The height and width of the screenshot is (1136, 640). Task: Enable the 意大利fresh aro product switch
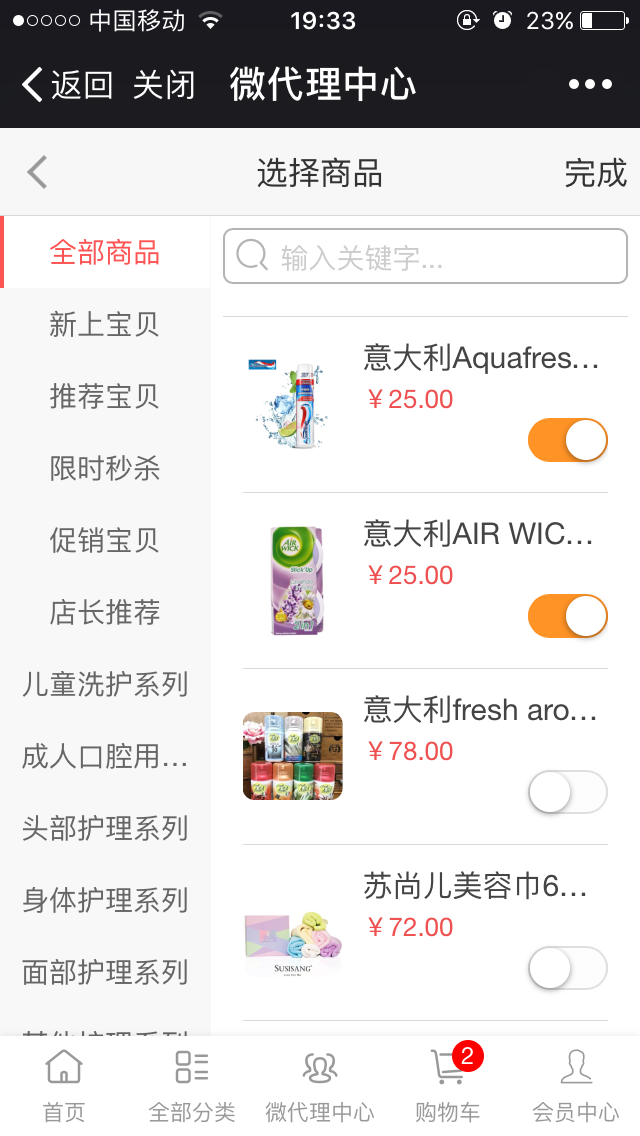coord(567,792)
